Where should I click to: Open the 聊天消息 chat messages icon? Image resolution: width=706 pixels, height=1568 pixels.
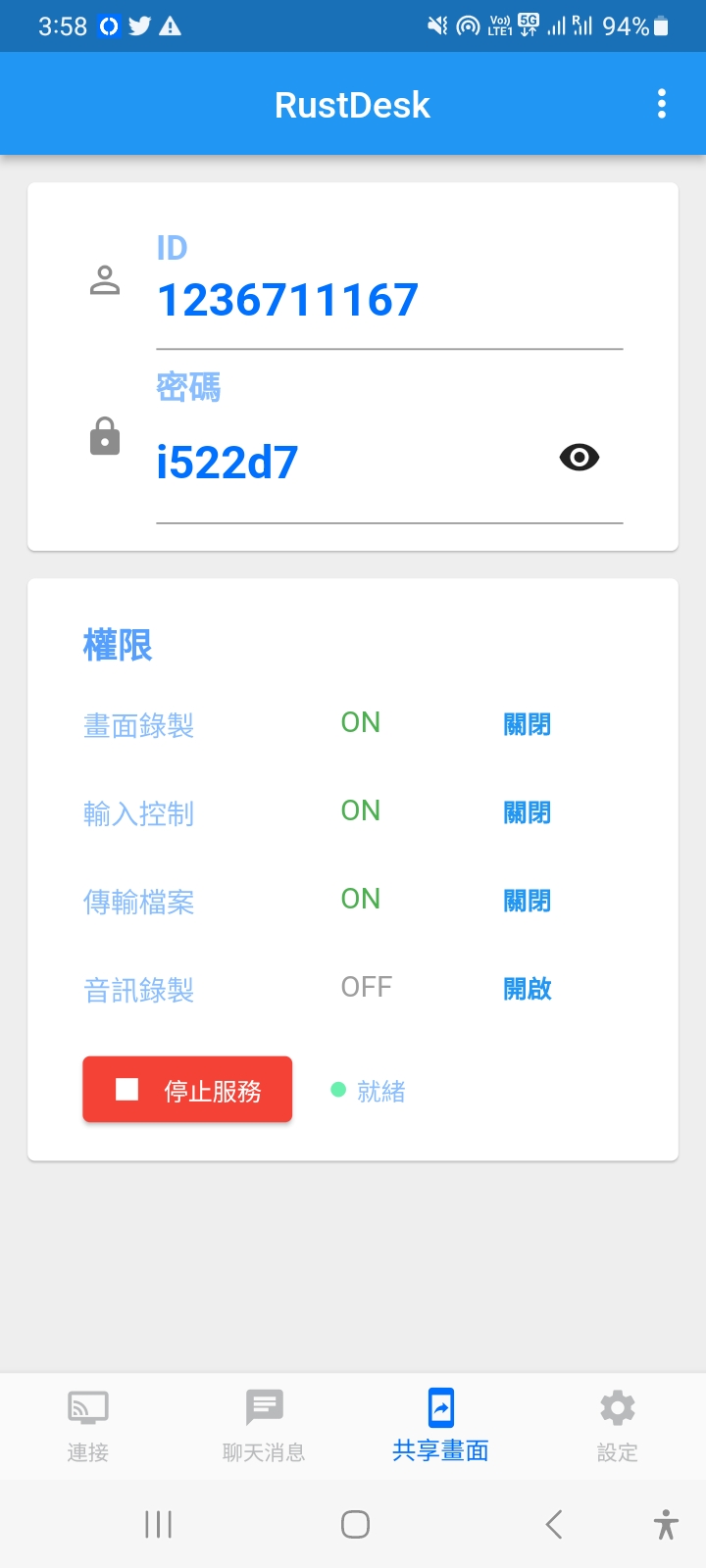click(x=264, y=1405)
